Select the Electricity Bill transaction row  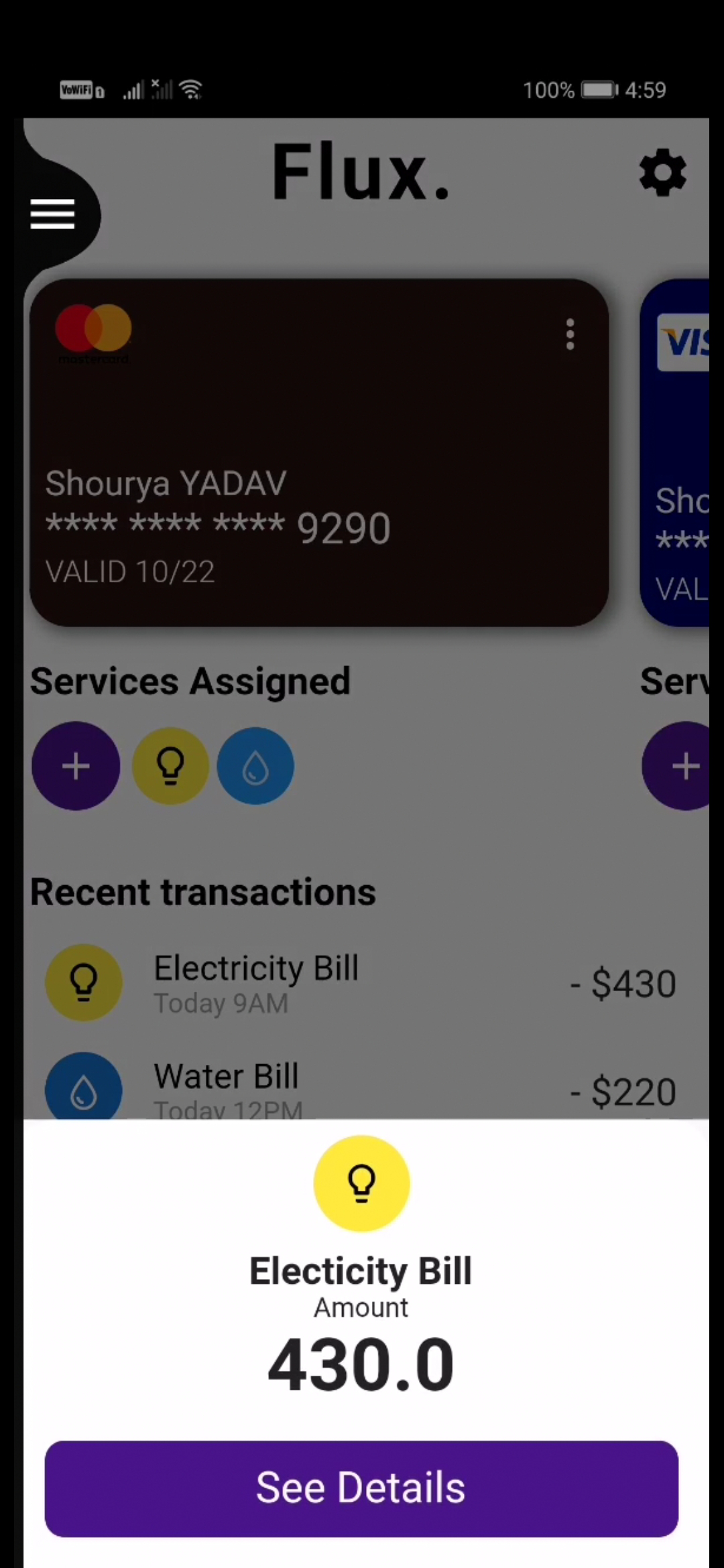[x=302, y=982]
